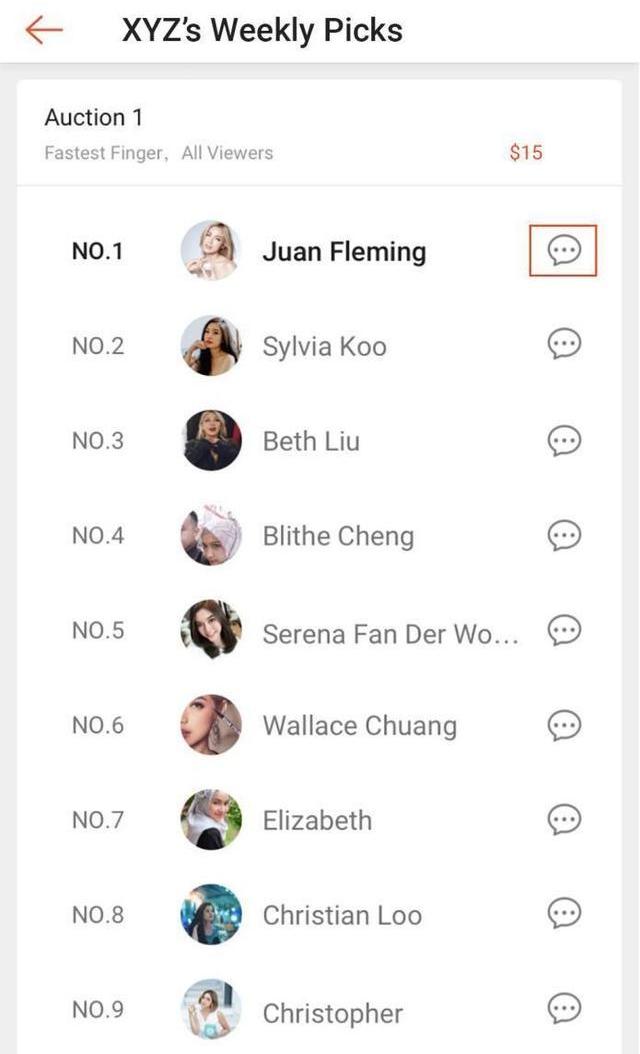640x1054 pixels.
Task: Open chat with Sylvia Koo
Action: (x=564, y=345)
